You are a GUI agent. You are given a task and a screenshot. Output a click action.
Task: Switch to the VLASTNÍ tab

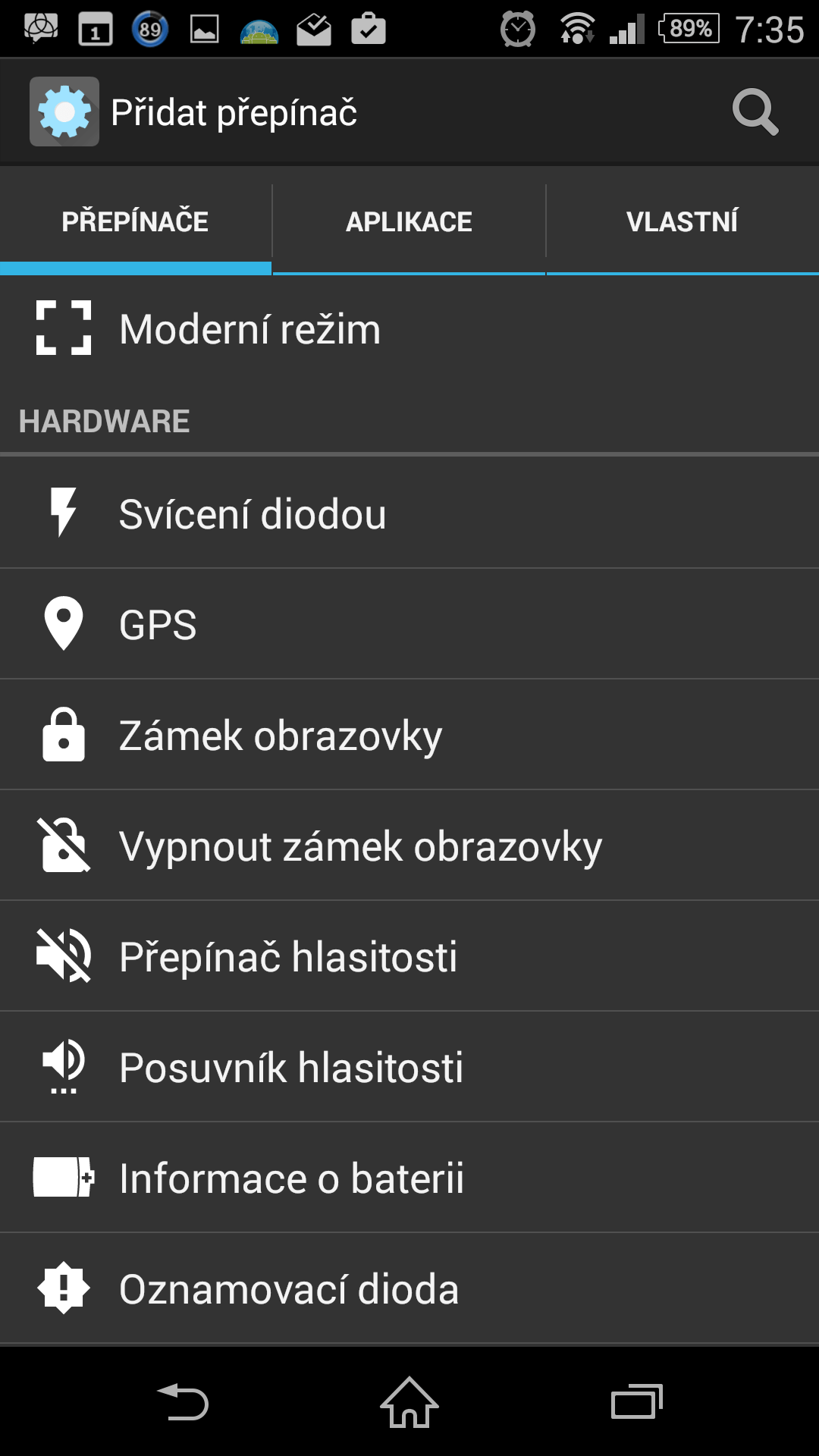tap(682, 221)
